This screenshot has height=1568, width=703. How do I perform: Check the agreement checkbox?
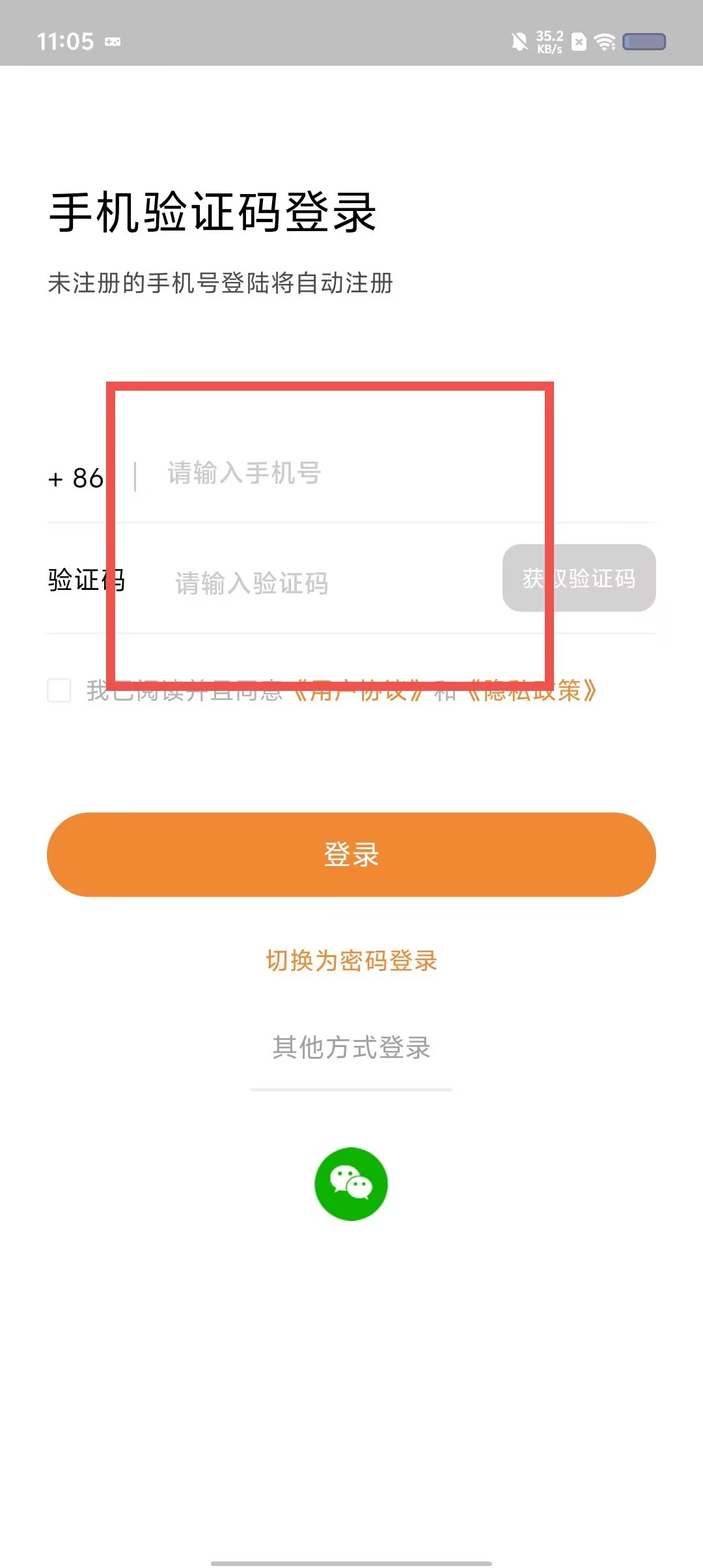[59, 690]
